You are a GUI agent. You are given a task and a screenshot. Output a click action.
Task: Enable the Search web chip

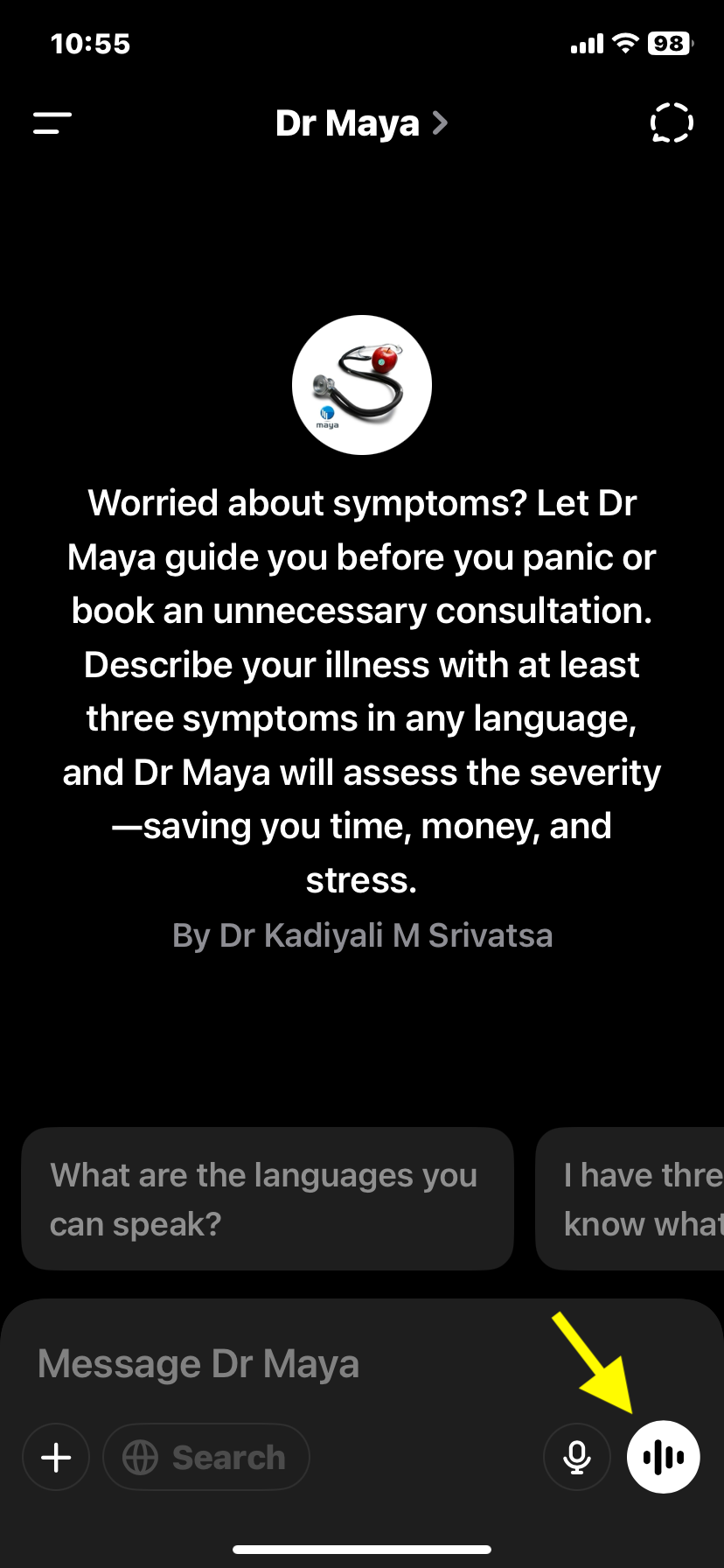206,1458
